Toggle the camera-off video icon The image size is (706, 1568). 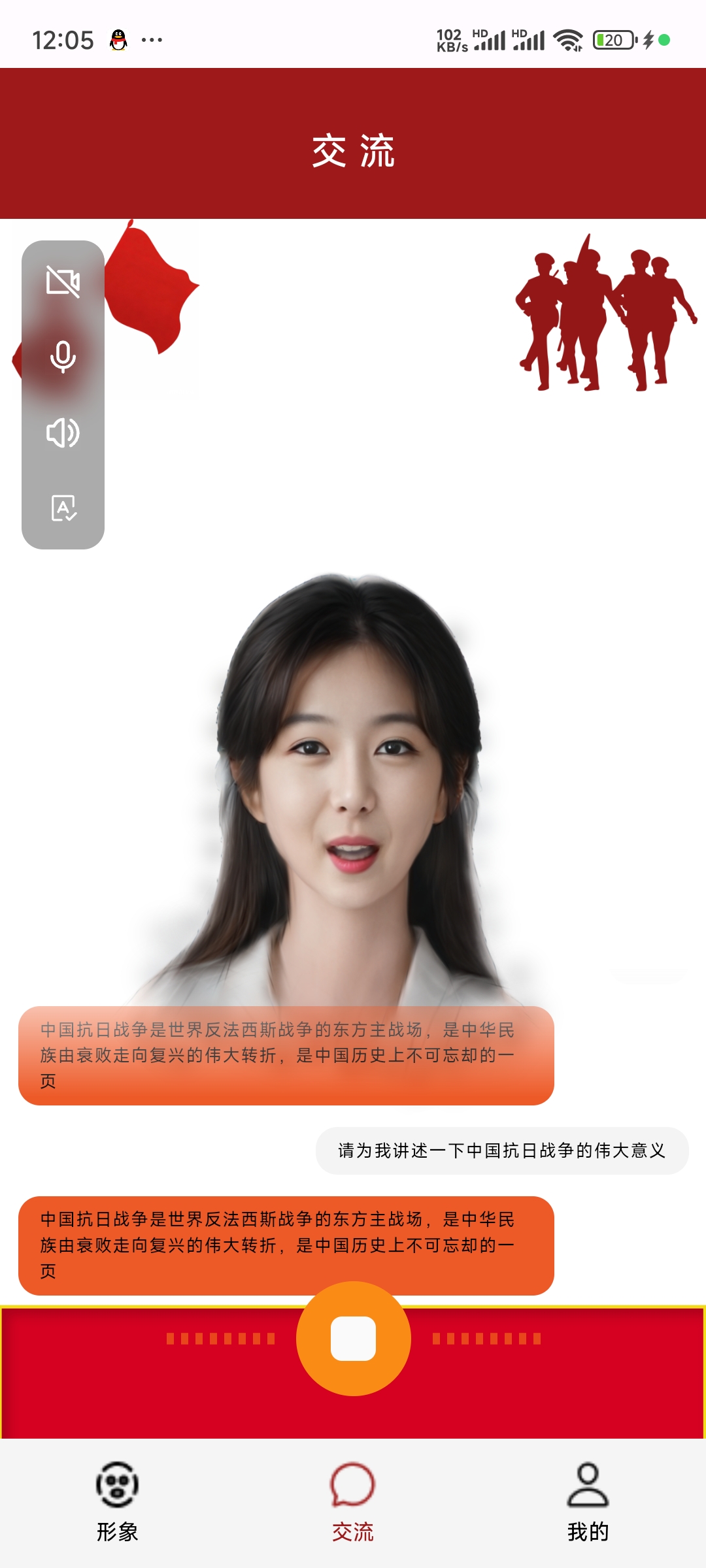tap(63, 282)
